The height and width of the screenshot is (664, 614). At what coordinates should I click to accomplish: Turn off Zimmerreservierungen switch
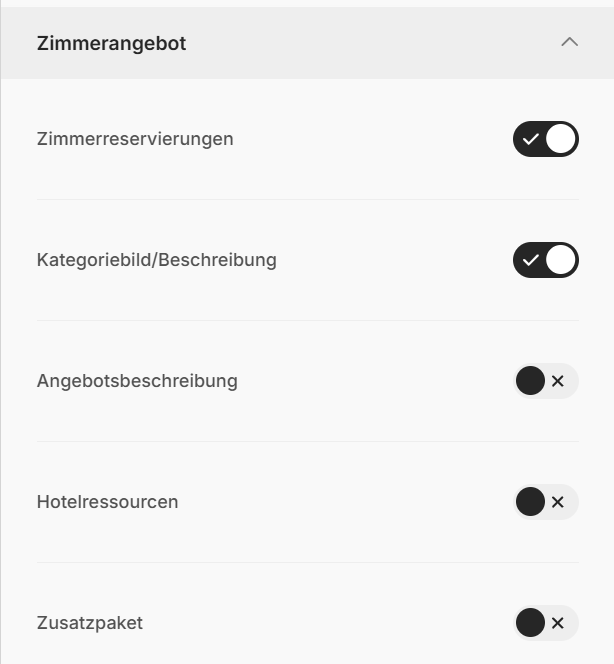click(545, 139)
